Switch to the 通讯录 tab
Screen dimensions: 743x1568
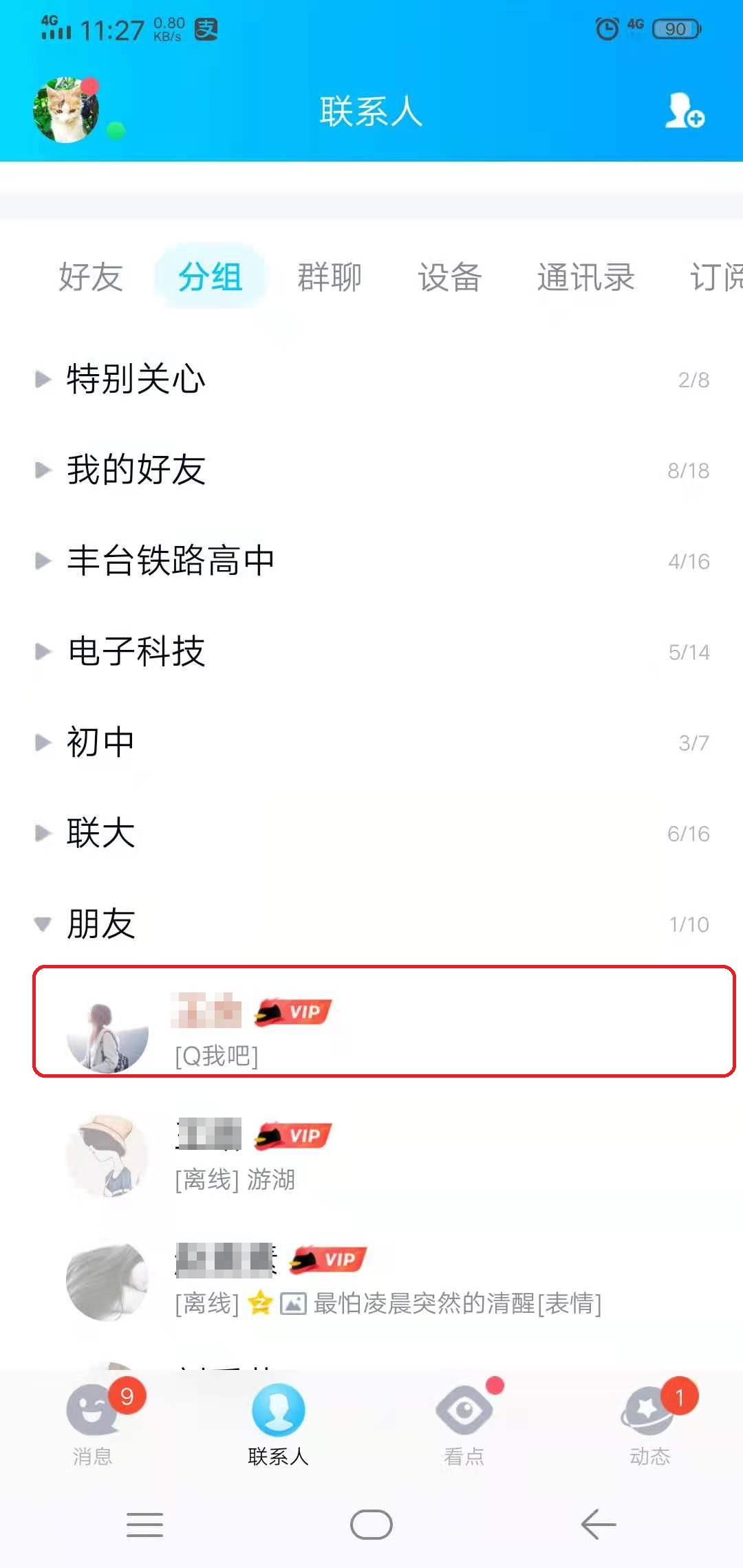585,277
